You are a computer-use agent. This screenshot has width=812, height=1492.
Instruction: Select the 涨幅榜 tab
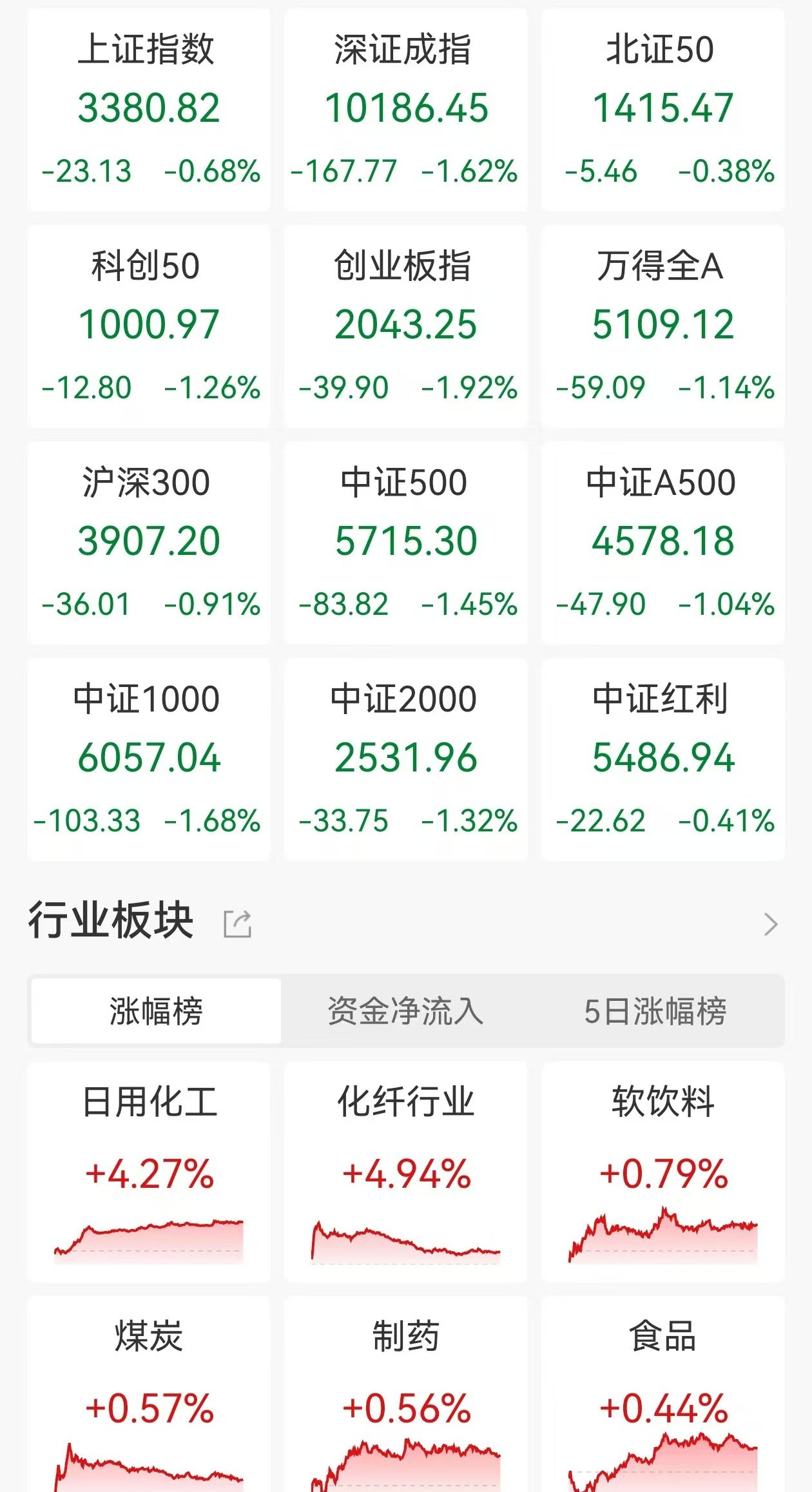(156, 1011)
